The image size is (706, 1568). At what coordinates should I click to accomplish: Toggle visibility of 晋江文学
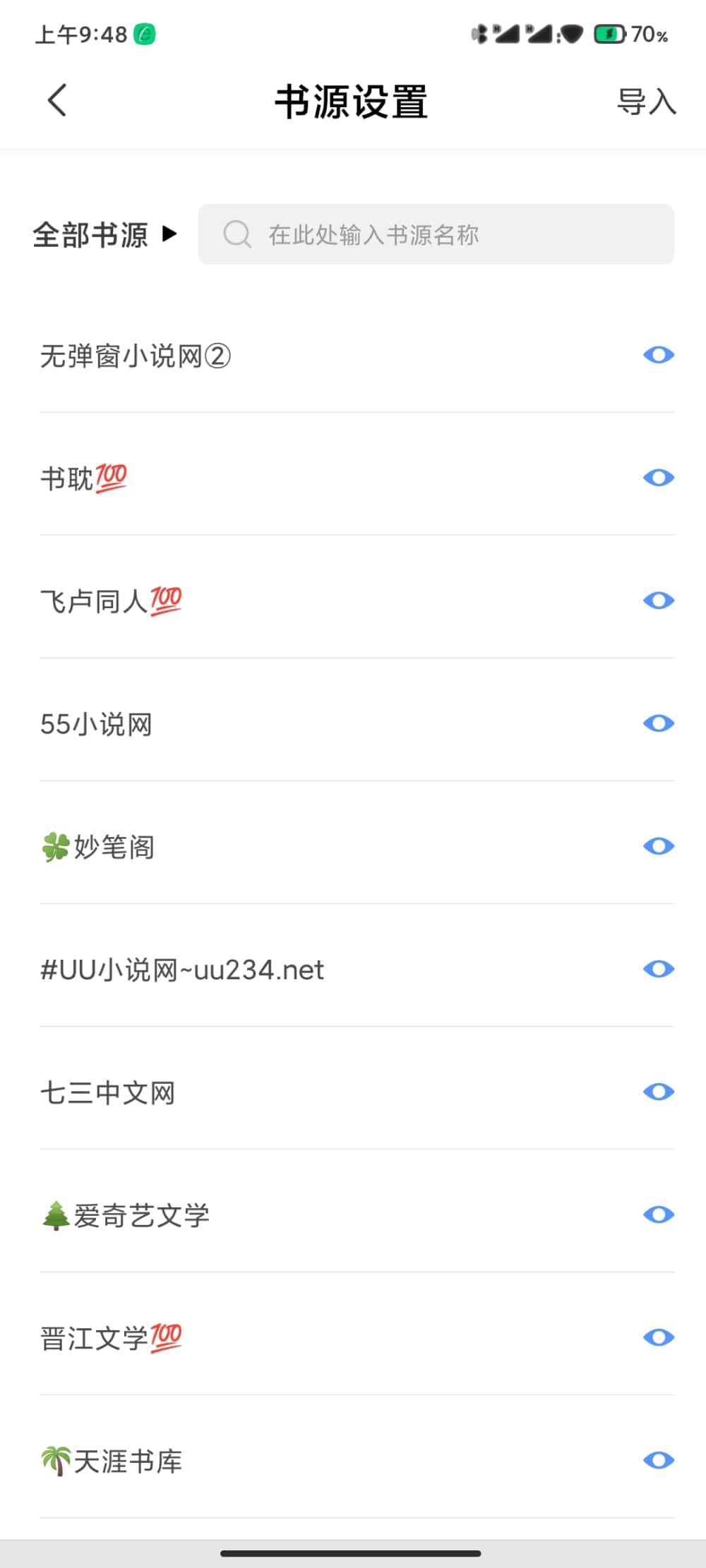click(659, 1337)
